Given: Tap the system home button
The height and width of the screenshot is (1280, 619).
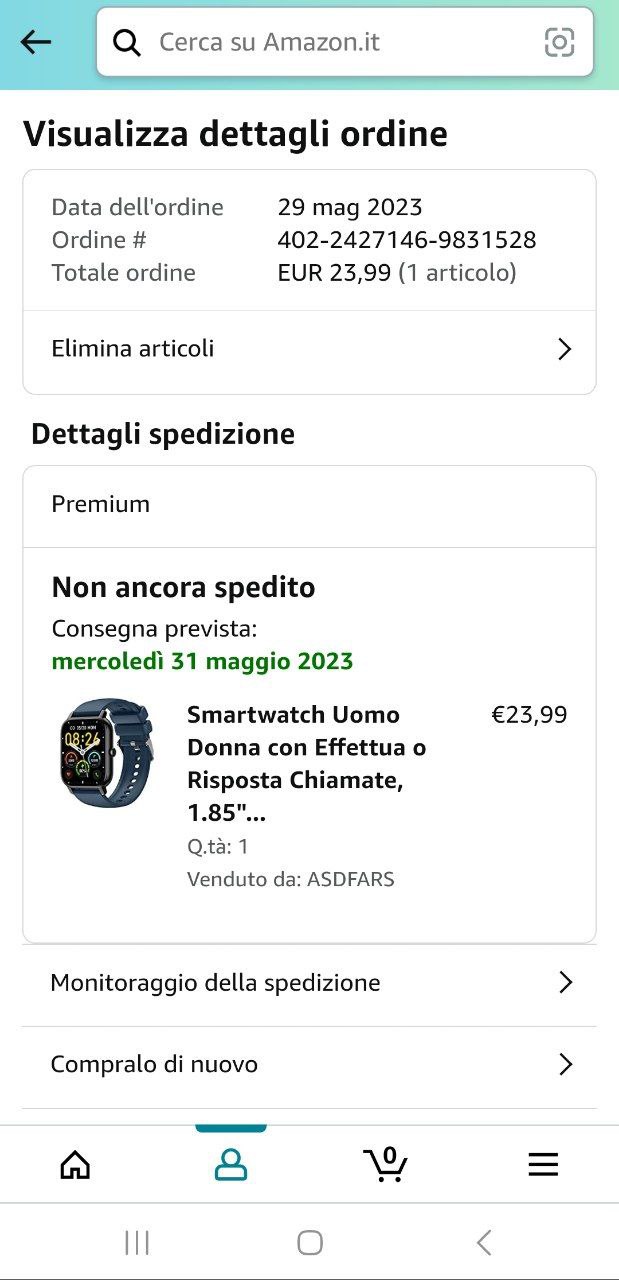Looking at the screenshot, I should [310, 1243].
